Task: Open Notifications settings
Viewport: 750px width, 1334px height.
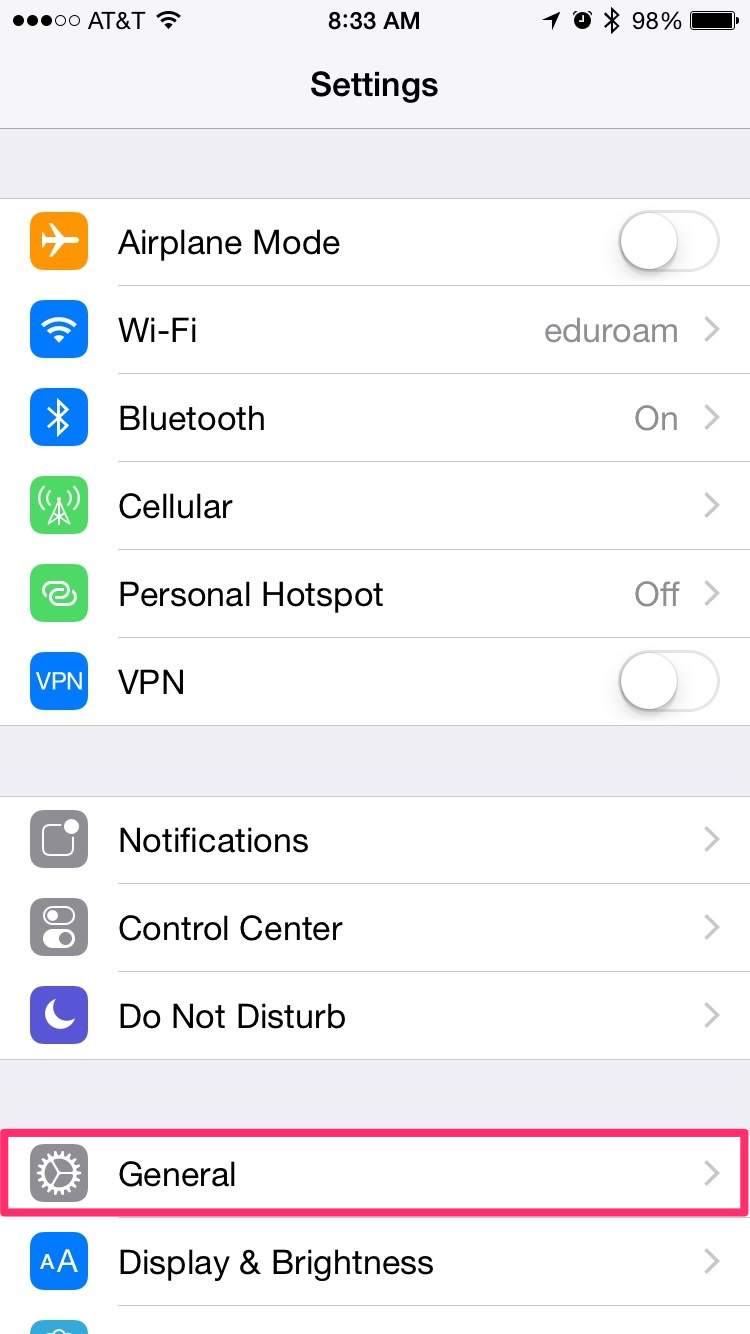Action: coord(375,840)
